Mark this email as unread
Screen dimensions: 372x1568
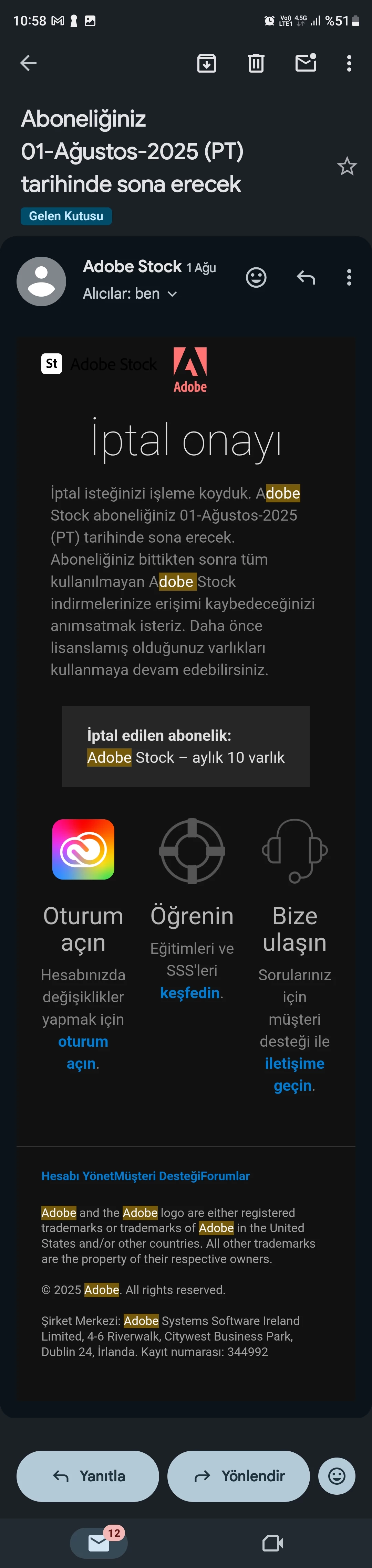(306, 63)
